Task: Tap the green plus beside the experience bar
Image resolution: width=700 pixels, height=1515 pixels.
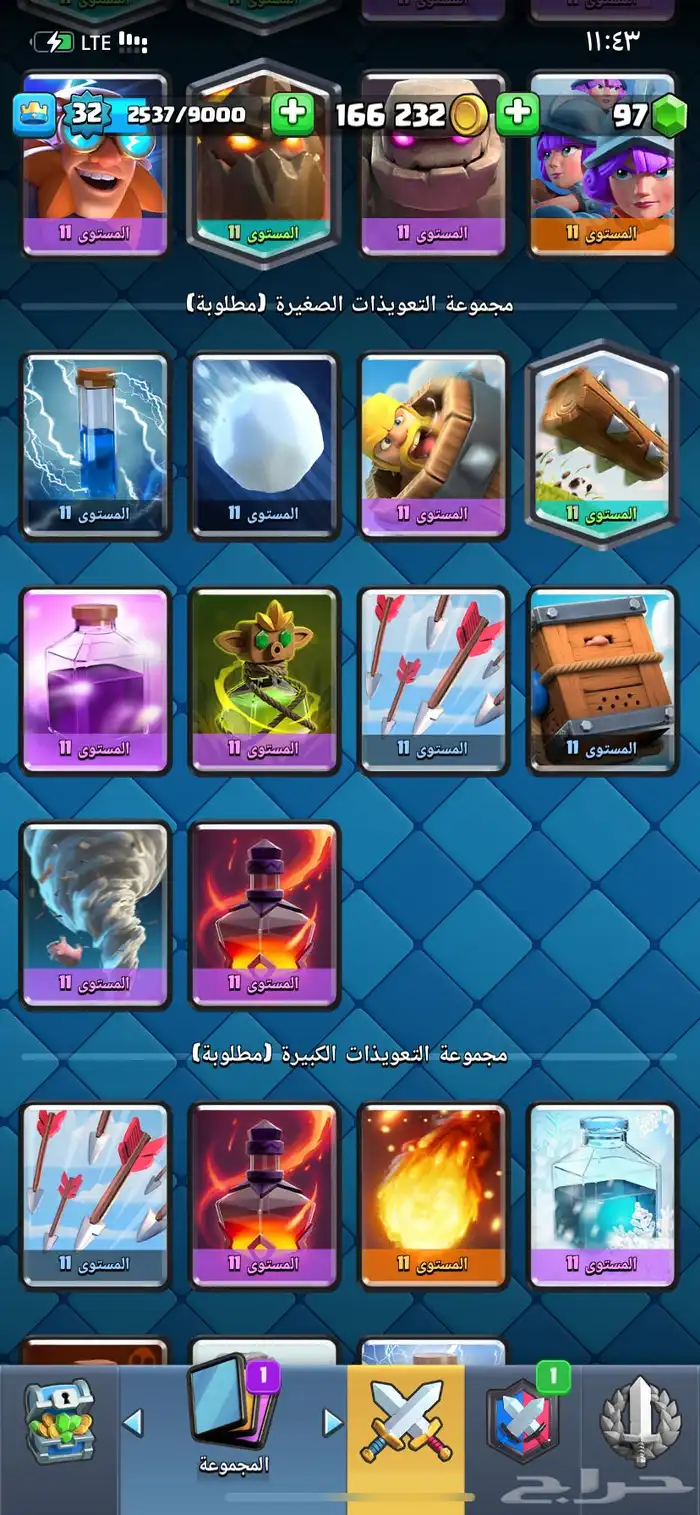Action: [293, 115]
